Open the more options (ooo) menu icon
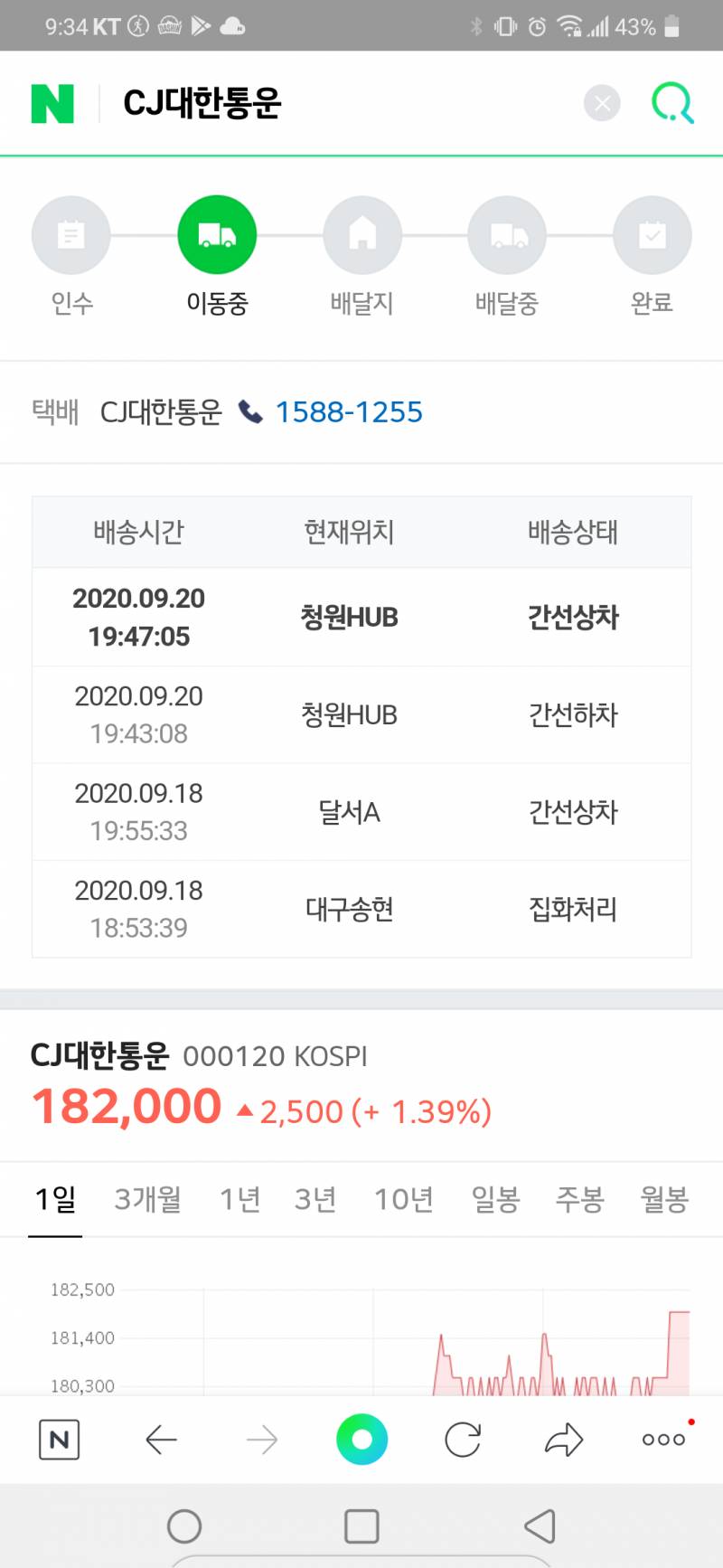This screenshot has width=723, height=1568. 664,1439
